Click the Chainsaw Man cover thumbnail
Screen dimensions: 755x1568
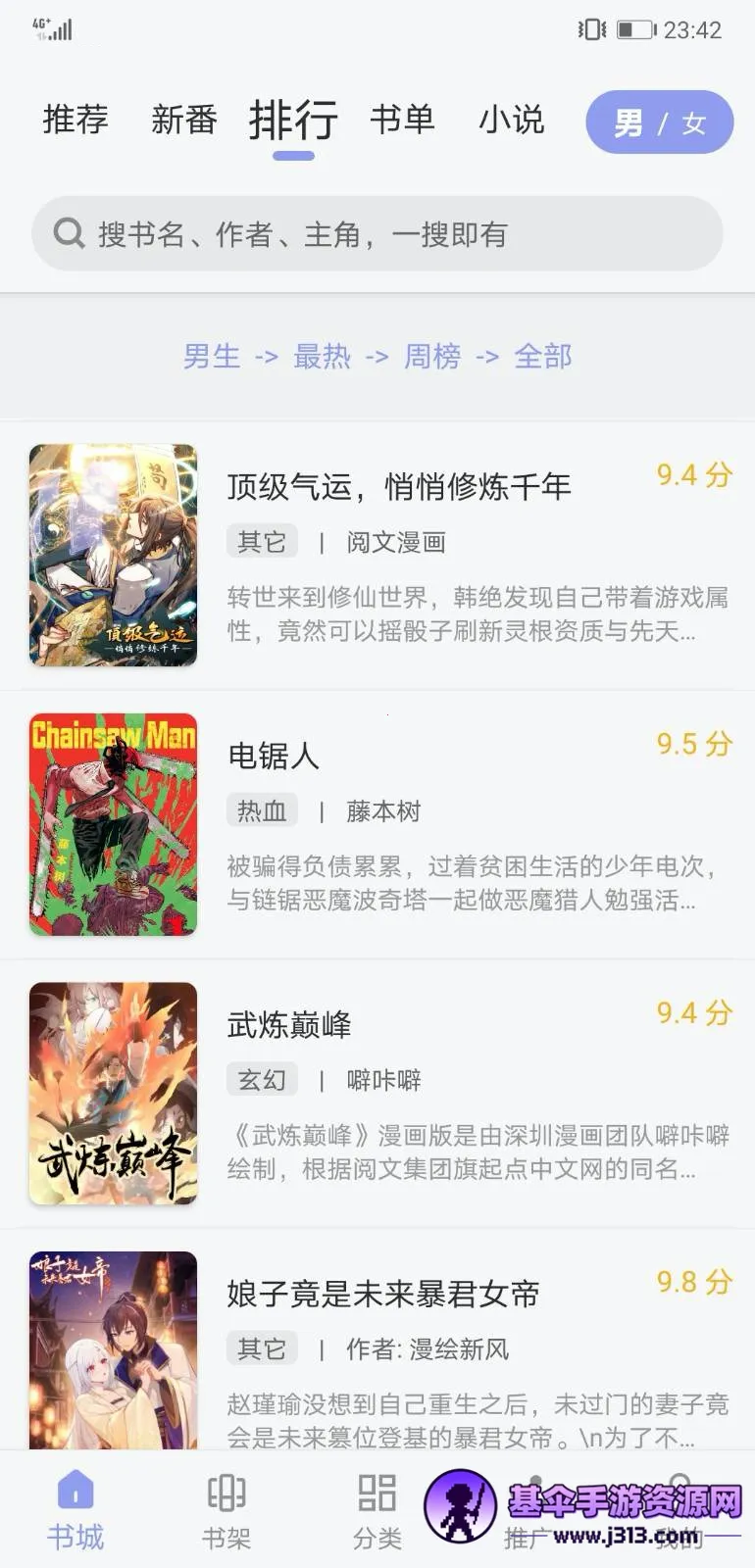click(x=113, y=824)
